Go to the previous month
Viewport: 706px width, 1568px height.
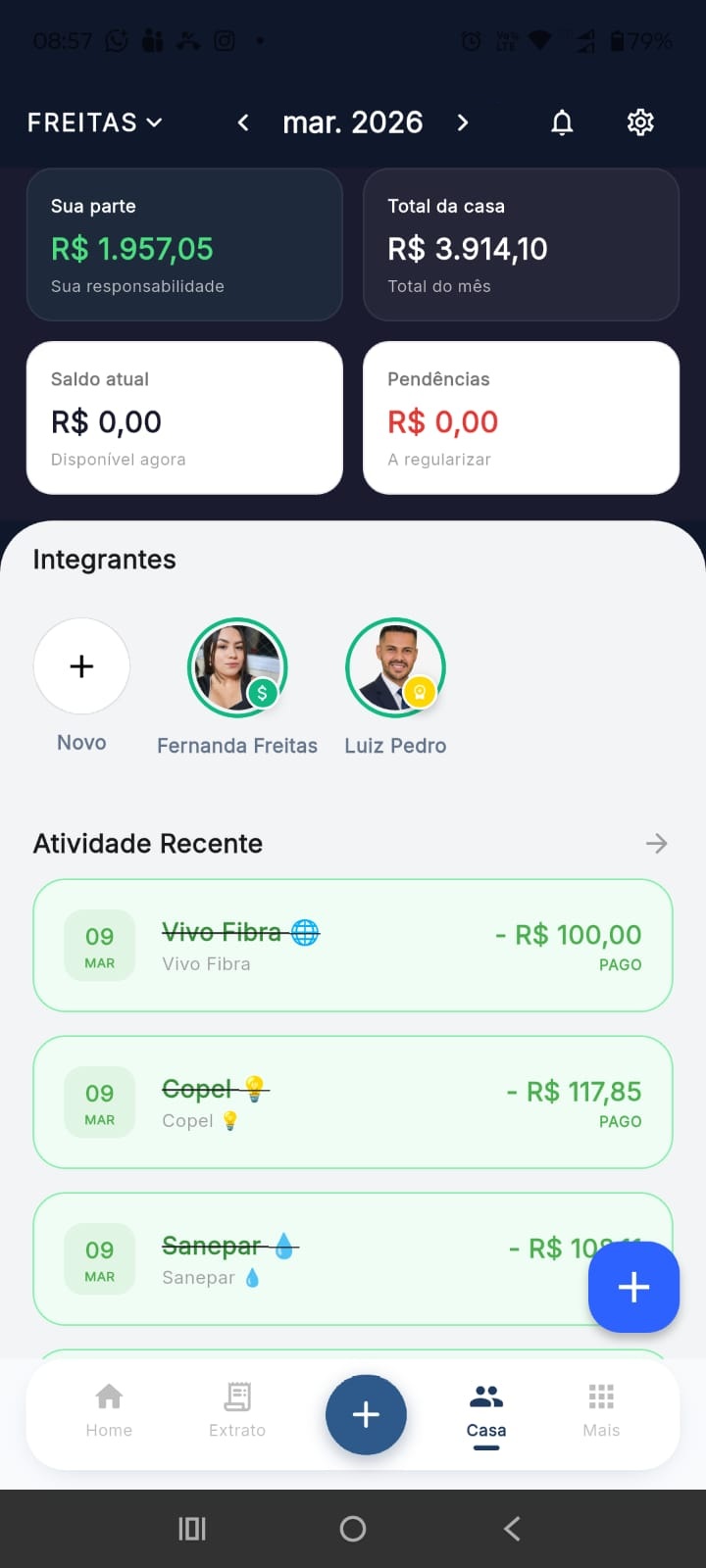coord(243,122)
